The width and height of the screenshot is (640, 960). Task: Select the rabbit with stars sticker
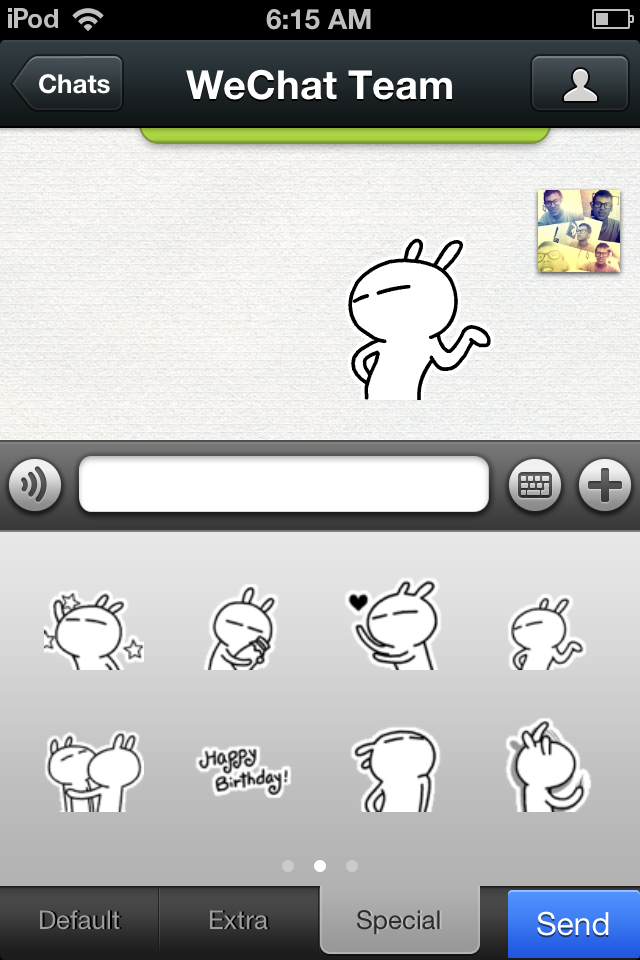(92, 632)
